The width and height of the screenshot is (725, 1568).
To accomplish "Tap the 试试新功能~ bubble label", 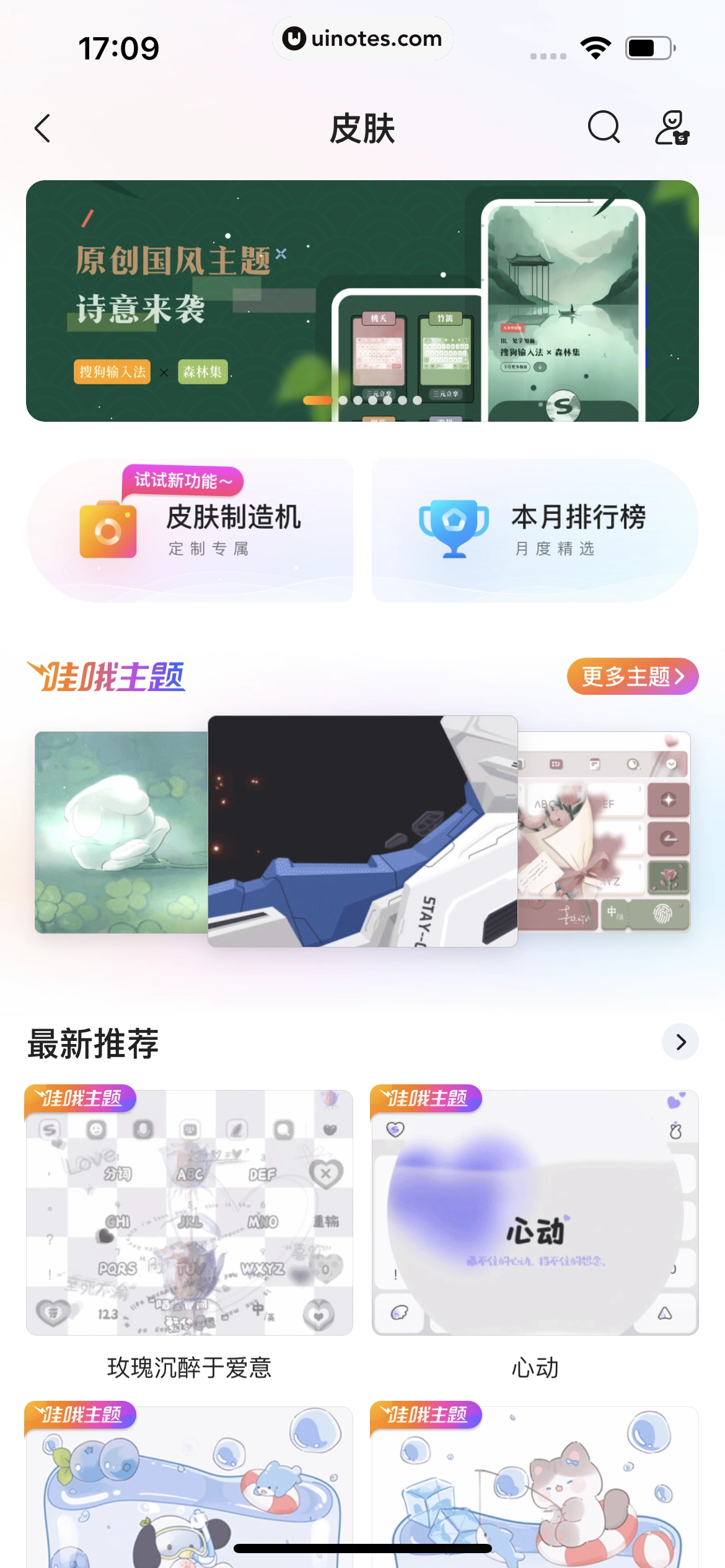I will point(183,481).
